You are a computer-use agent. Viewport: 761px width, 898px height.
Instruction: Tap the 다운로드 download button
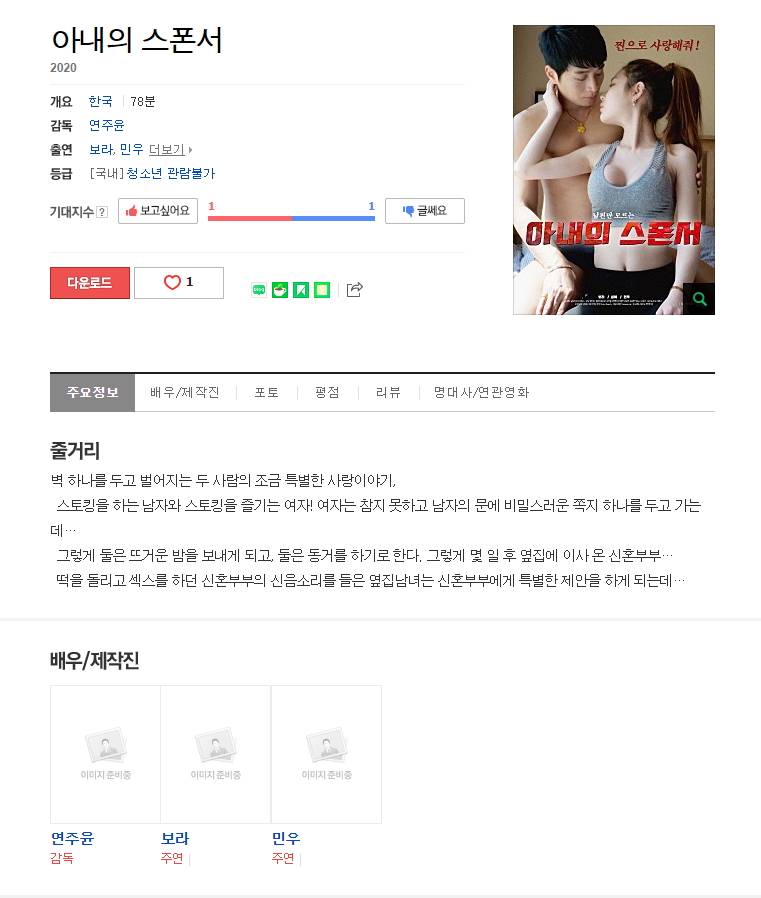(x=90, y=283)
